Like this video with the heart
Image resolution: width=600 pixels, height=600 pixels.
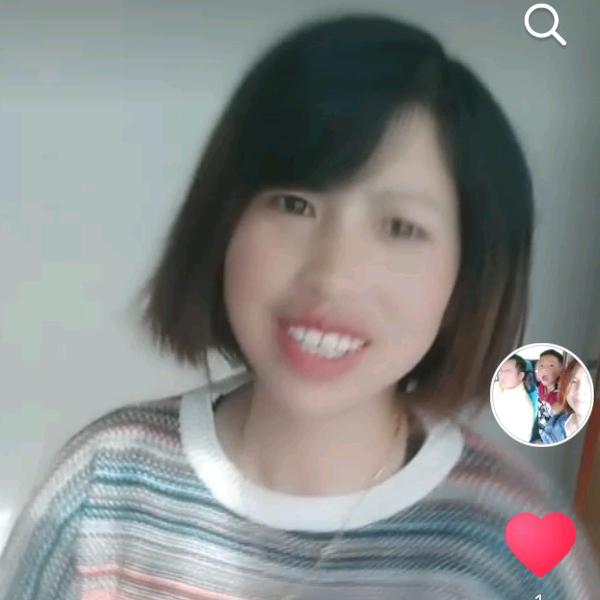point(540,543)
